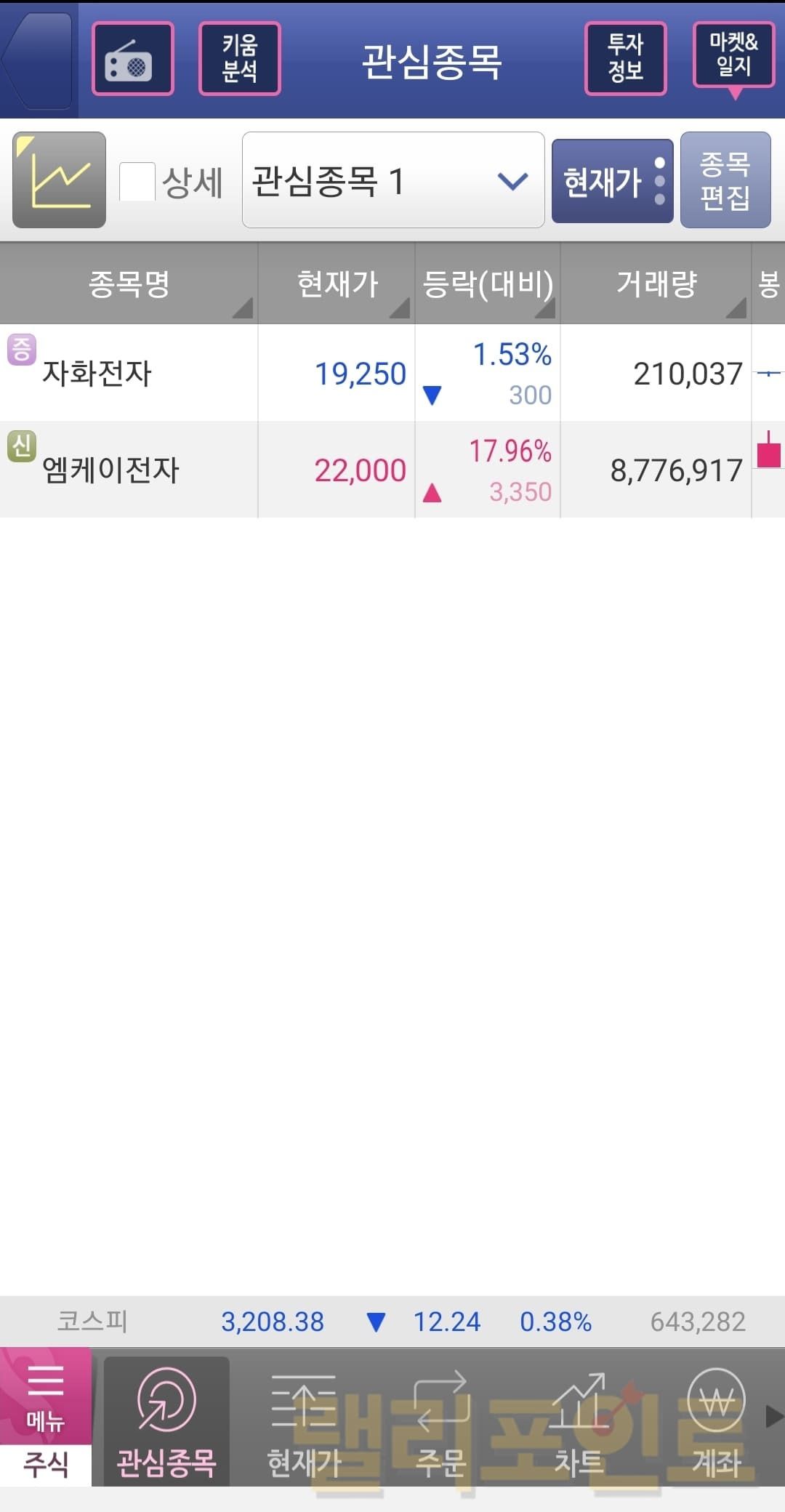785x1512 pixels.
Task: Expand the 관심종목 1 dropdown
Action: click(392, 180)
